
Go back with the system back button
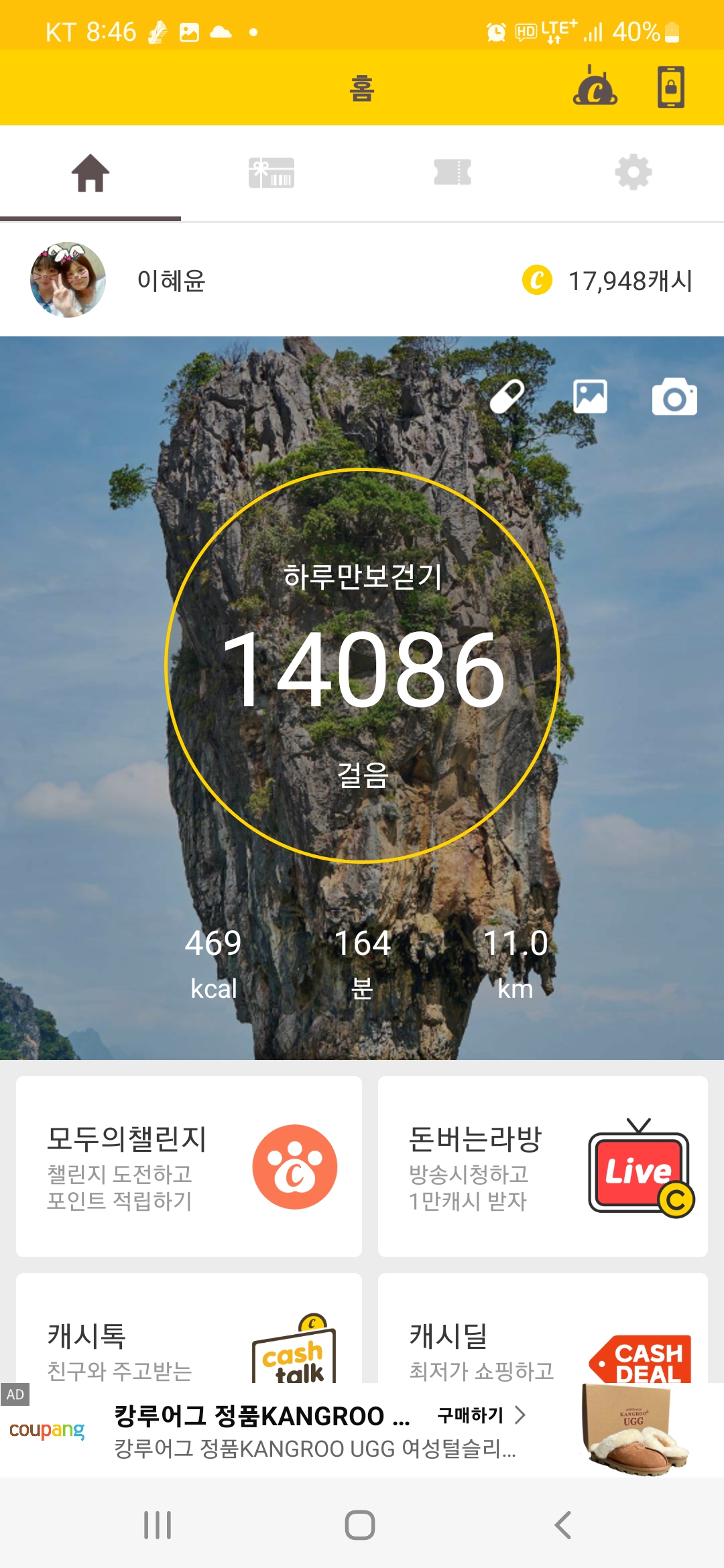coord(563,1525)
